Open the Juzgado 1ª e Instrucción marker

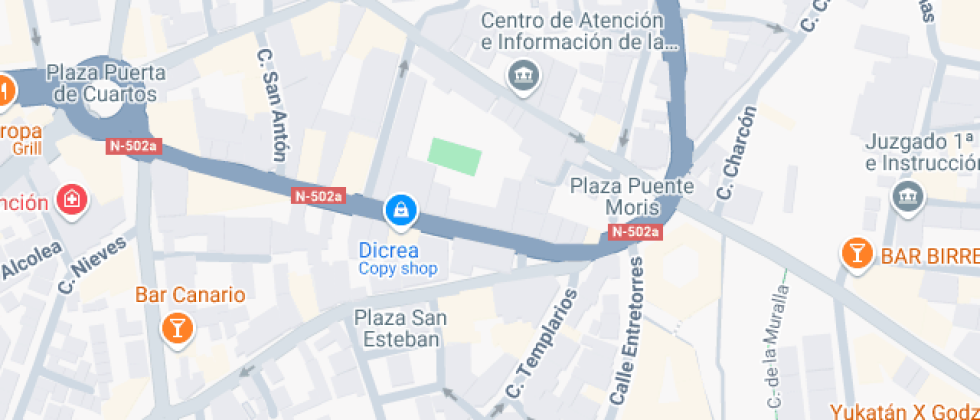[907, 195]
